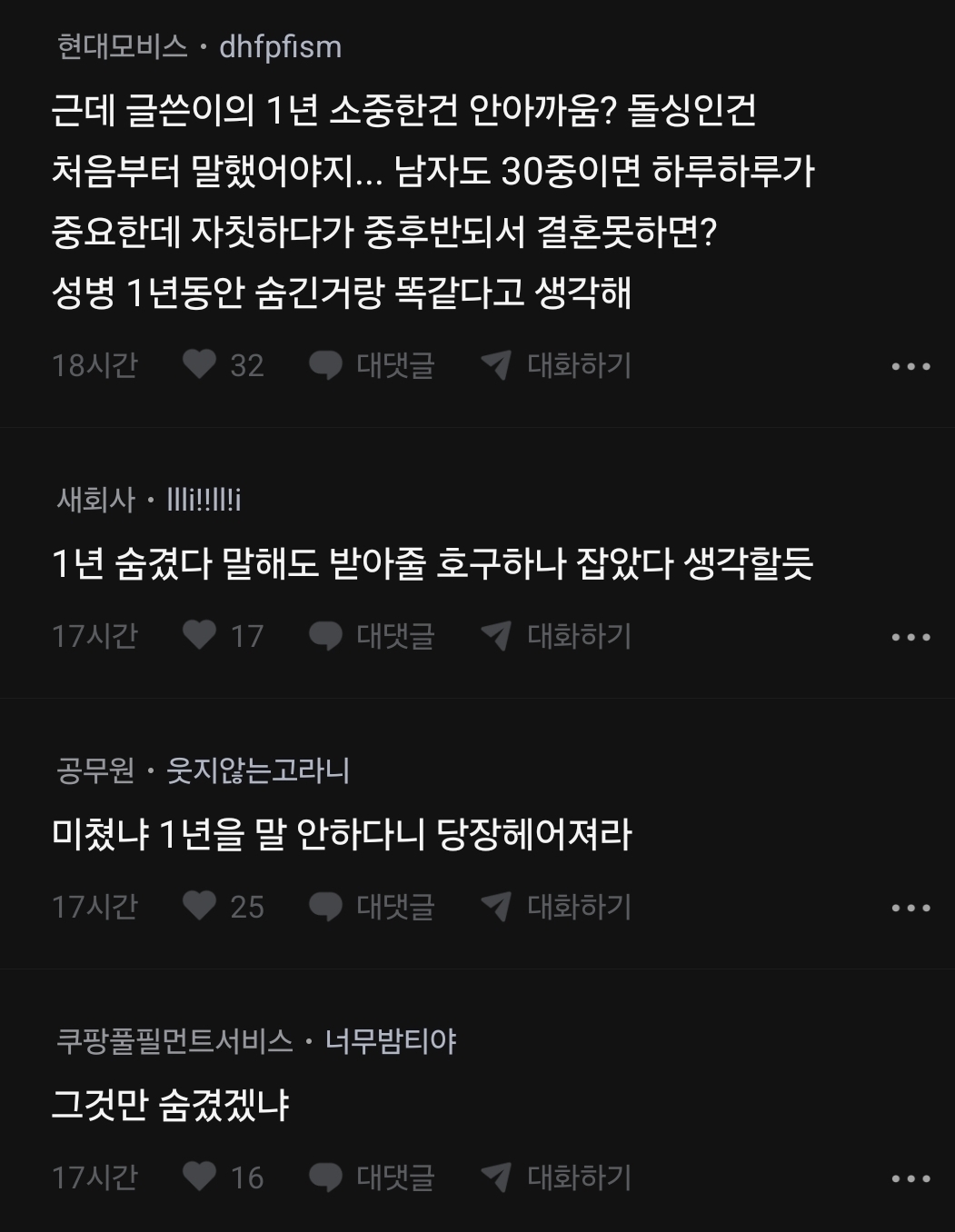Open more options on the 새회사 comment
This screenshot has width=955, height=1232.
click(x=910, y=638)
